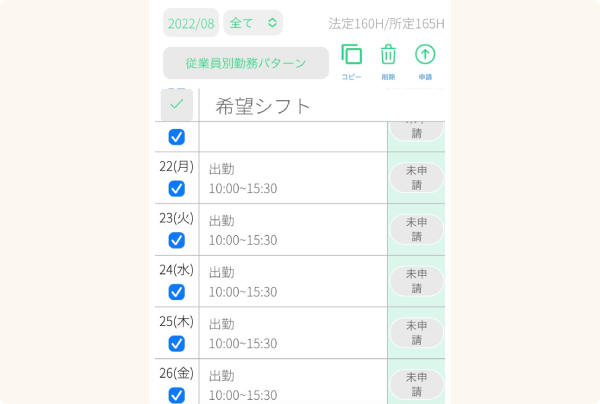Uncheck the checkbox for 25(木)
Image resolution: width=600 pixels, height=404 pixels.
coord(177,343)
